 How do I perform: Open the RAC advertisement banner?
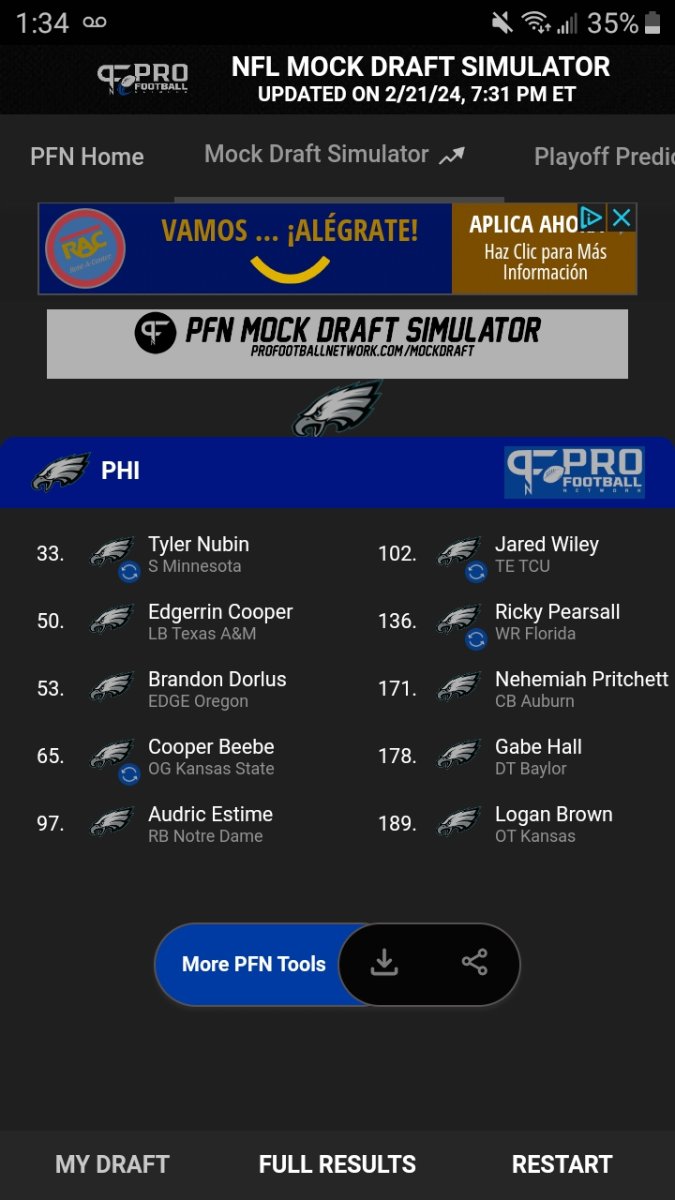pyautogui.click(x=300, y=249)
